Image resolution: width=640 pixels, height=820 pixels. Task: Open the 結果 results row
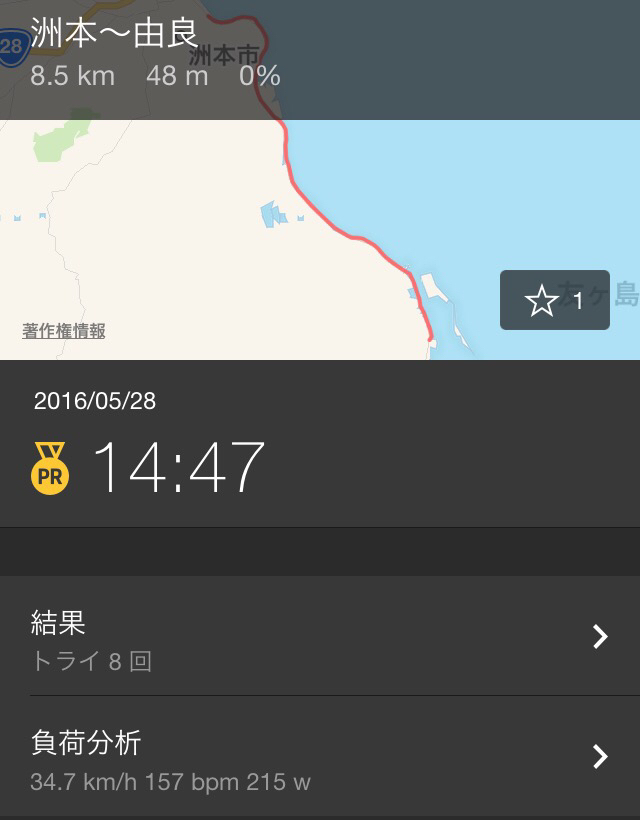click(320, 636)
